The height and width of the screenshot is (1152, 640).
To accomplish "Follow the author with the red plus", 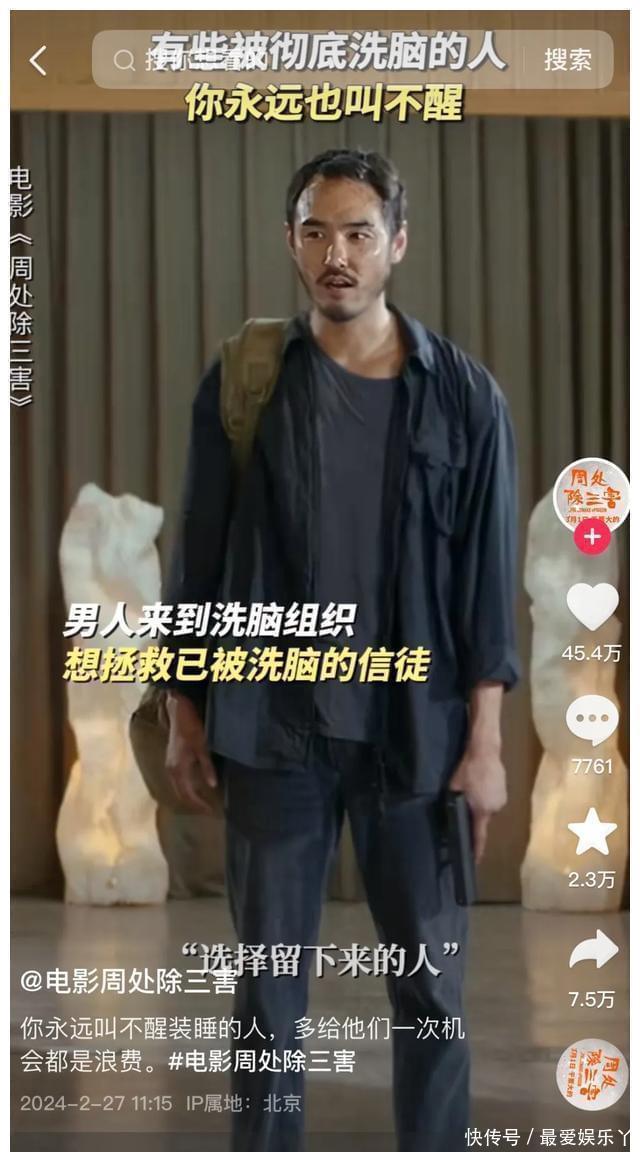I will click(591, 537).
